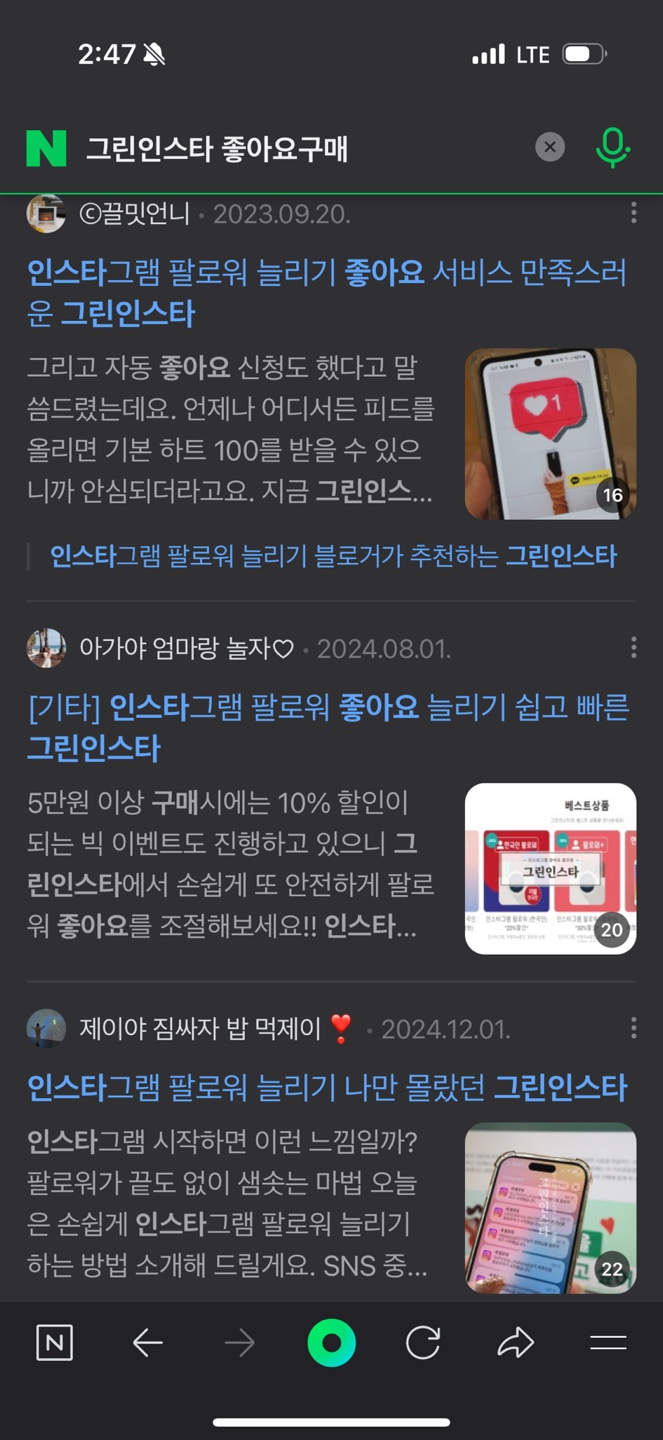Screen dimensions: 663x1440
Task: Go to Naver home via N logo
Action: coord(46,149)
